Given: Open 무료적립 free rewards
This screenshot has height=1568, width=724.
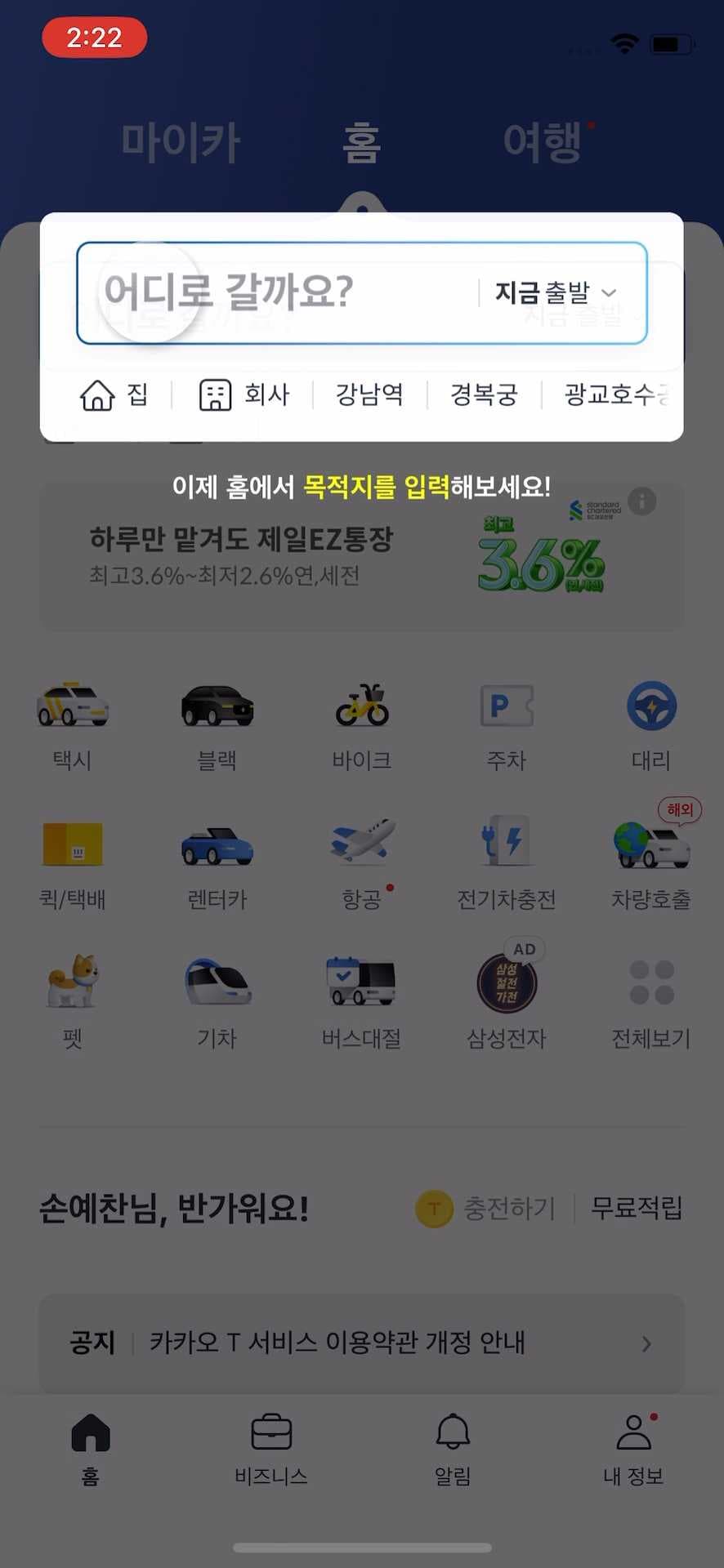Looking at the screenshot, I should point(637,1209).
